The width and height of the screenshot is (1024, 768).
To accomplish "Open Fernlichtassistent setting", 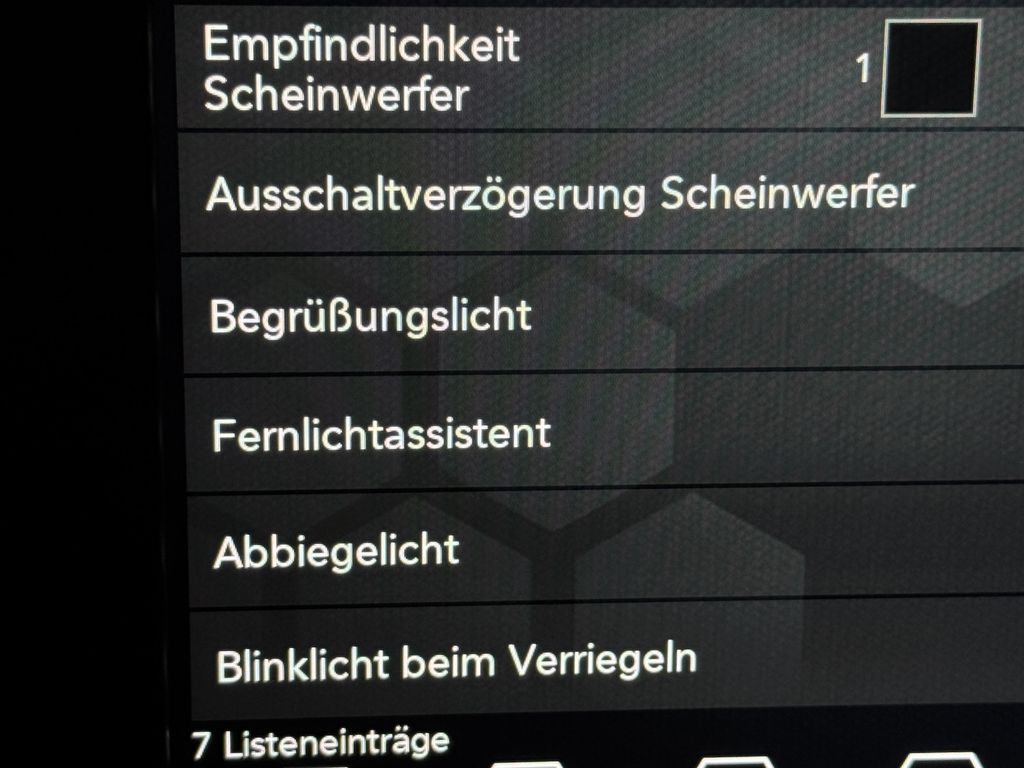I will 381,434.
